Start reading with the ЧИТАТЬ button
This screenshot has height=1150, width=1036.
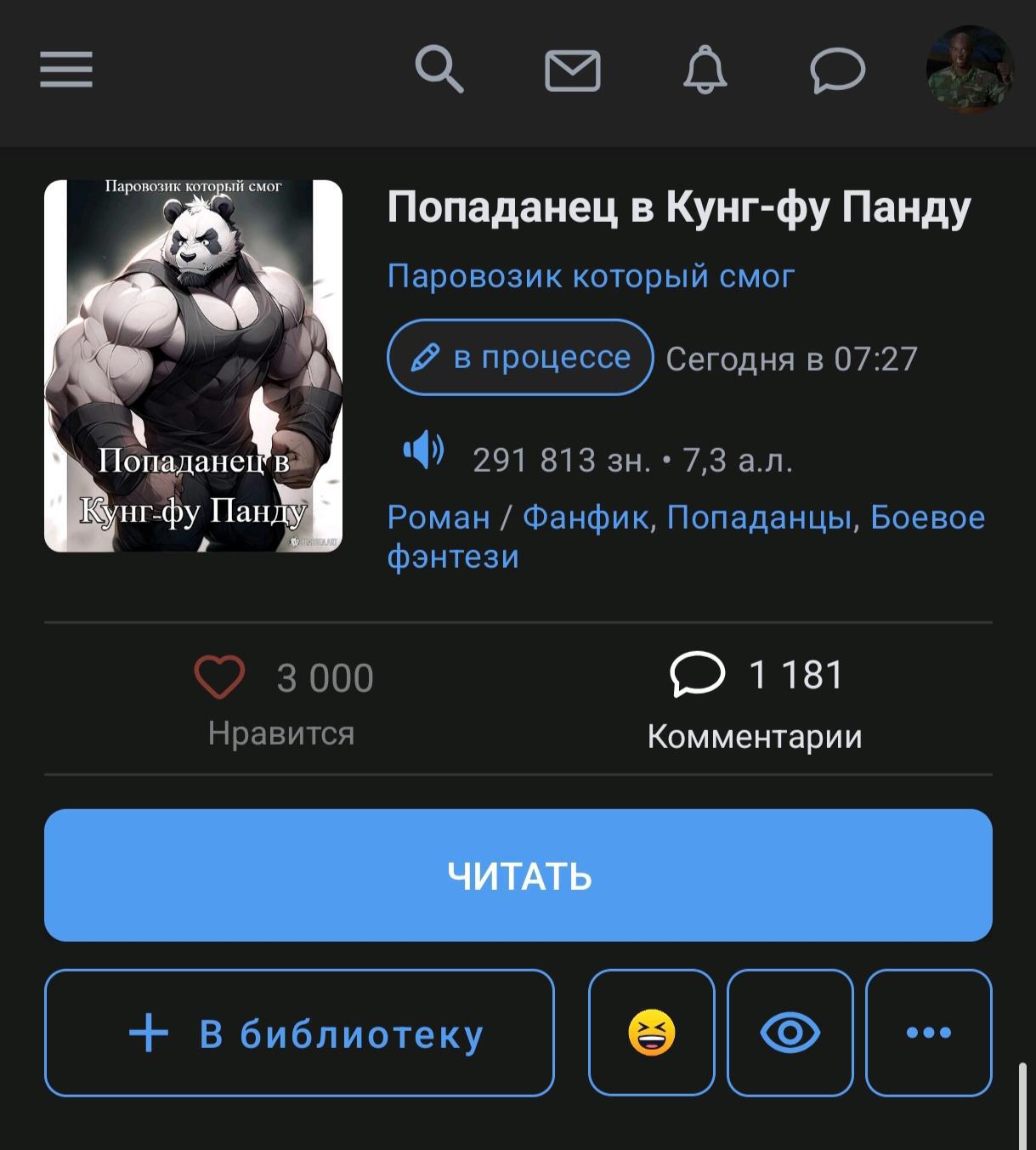coord(518,875)
